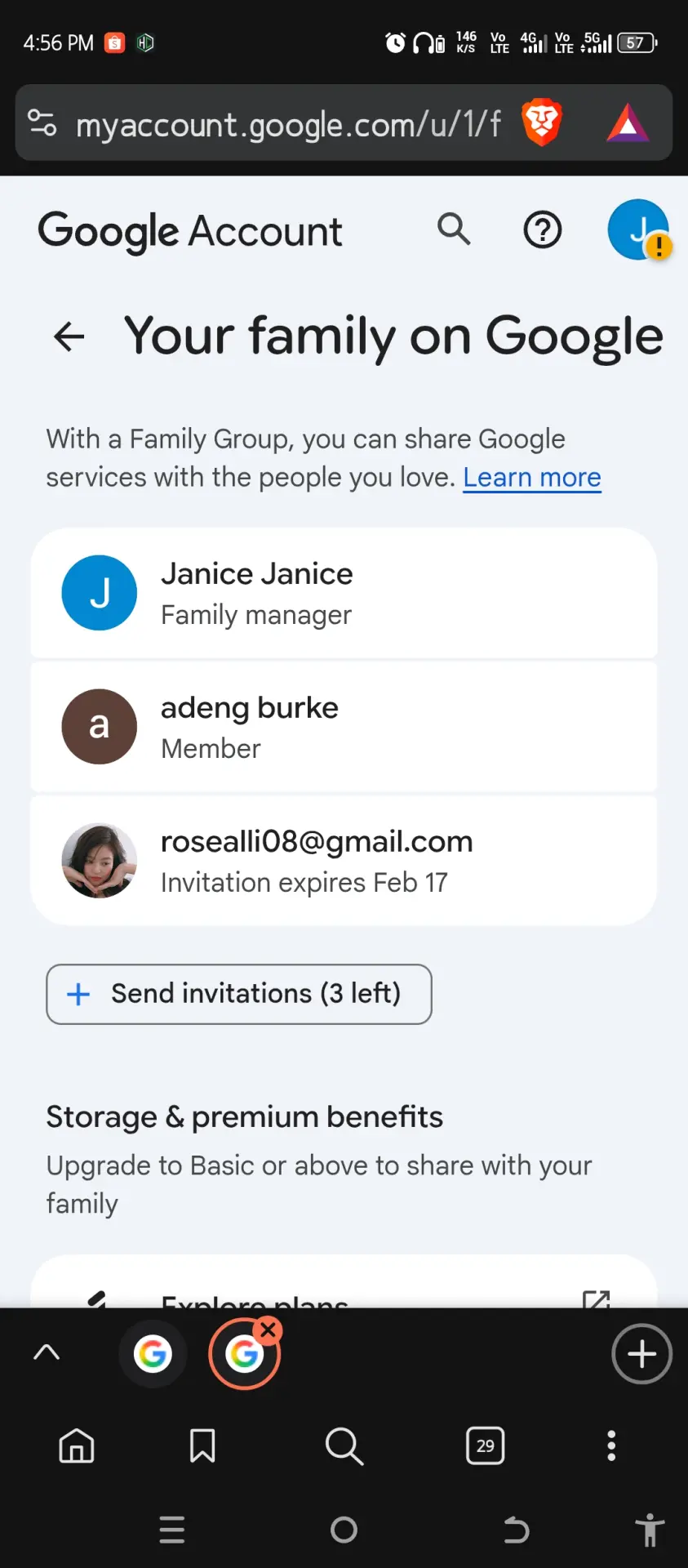Open the account profile avatar
Image resolution: width=688 pixels, height=1568 pixels.
pyautogui.click(x=639, y=229)
